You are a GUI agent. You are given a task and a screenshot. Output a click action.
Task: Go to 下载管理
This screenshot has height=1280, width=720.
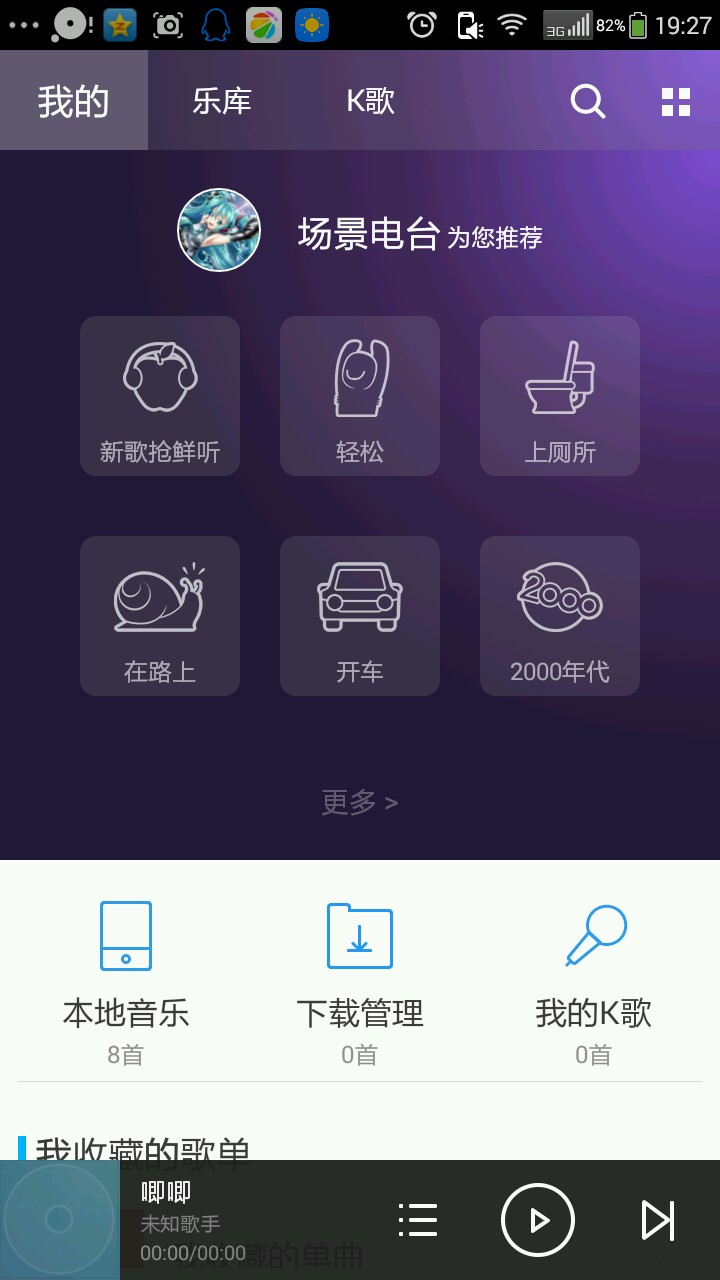click(360, 980)
